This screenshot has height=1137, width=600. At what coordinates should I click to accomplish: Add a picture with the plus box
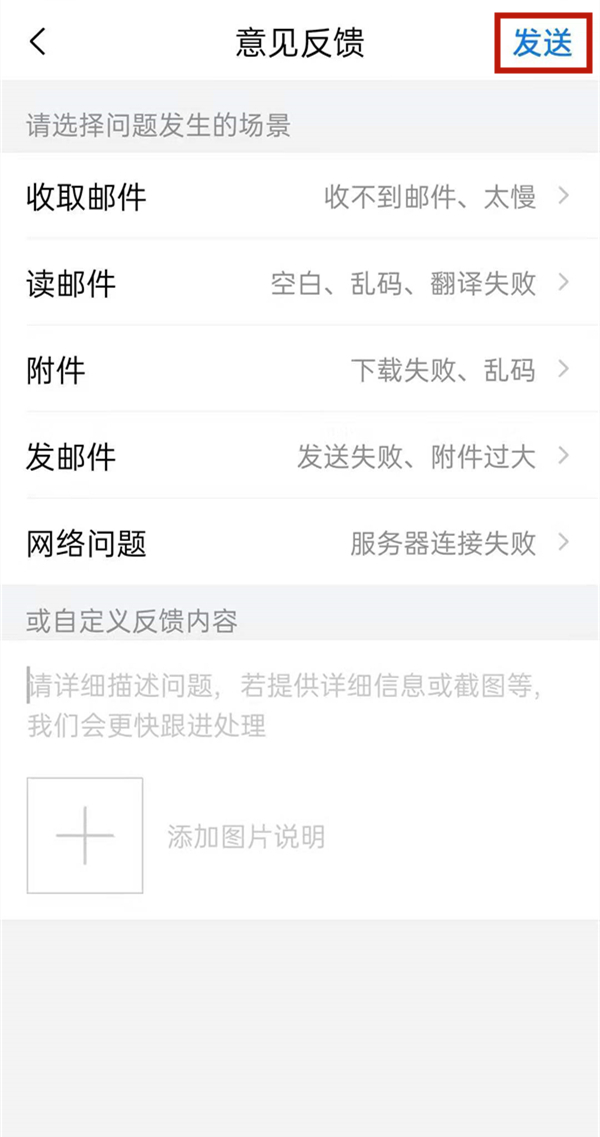coord(85,835)
